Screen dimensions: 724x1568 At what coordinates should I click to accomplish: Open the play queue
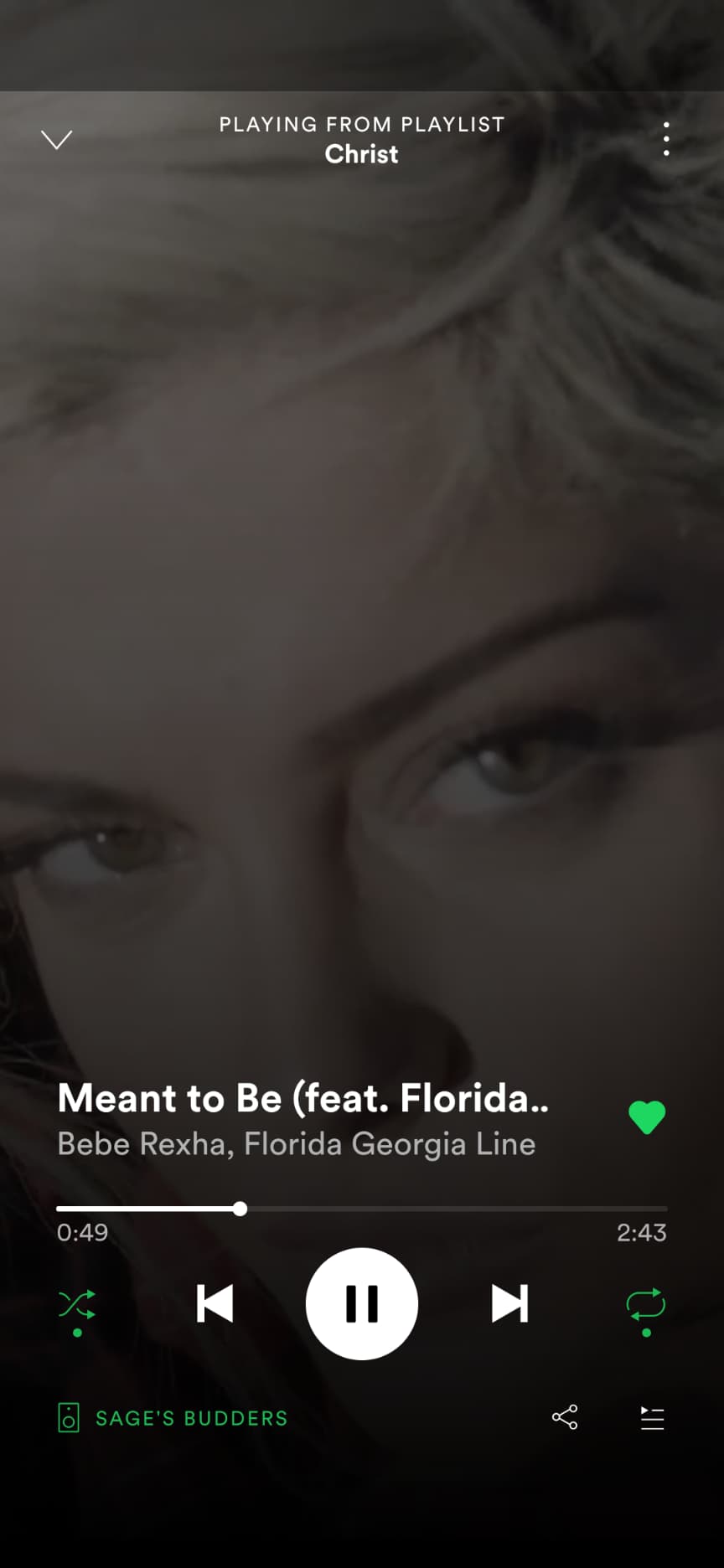tap(652, 1418)
